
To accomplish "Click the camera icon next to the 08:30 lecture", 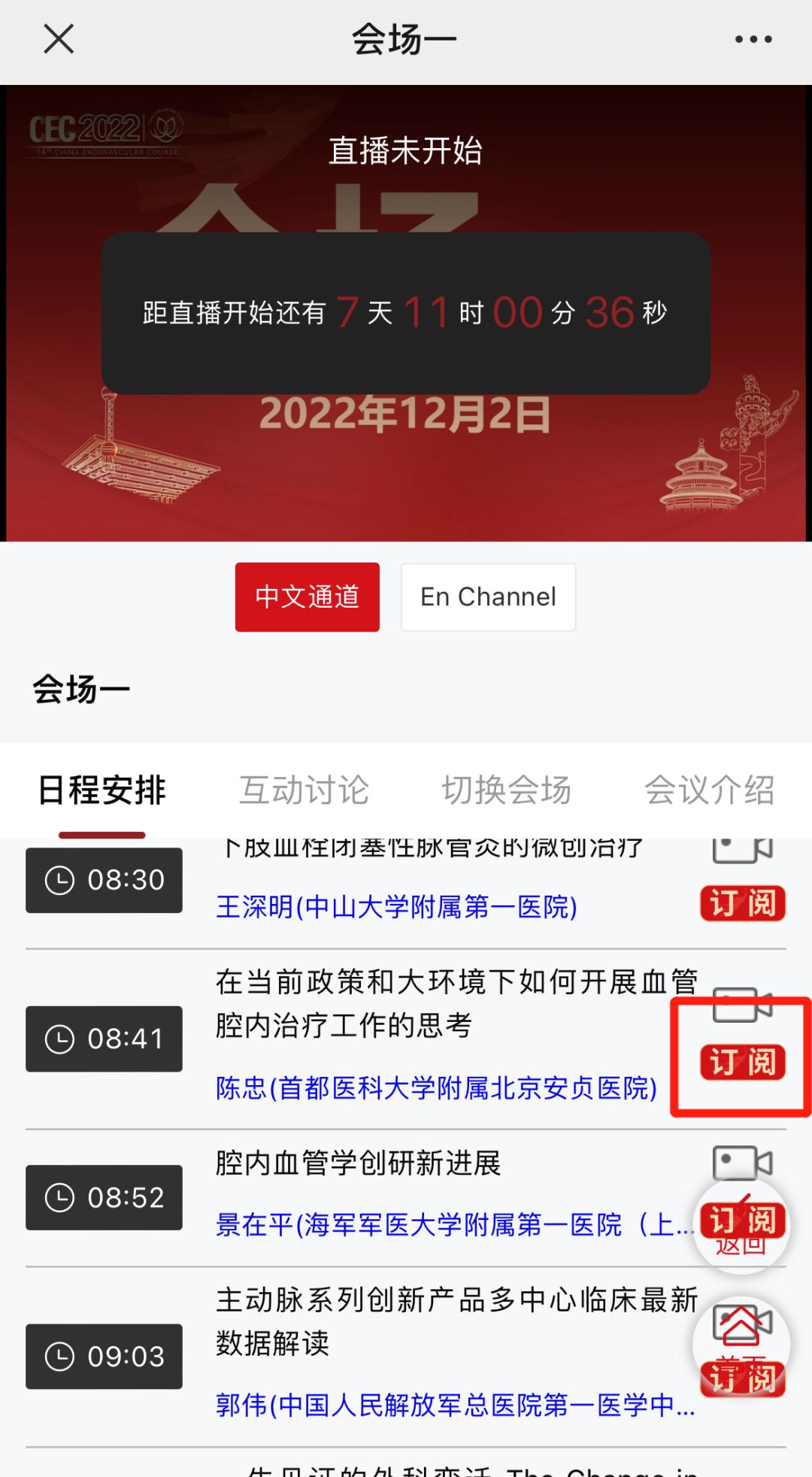I will point(741,850).
